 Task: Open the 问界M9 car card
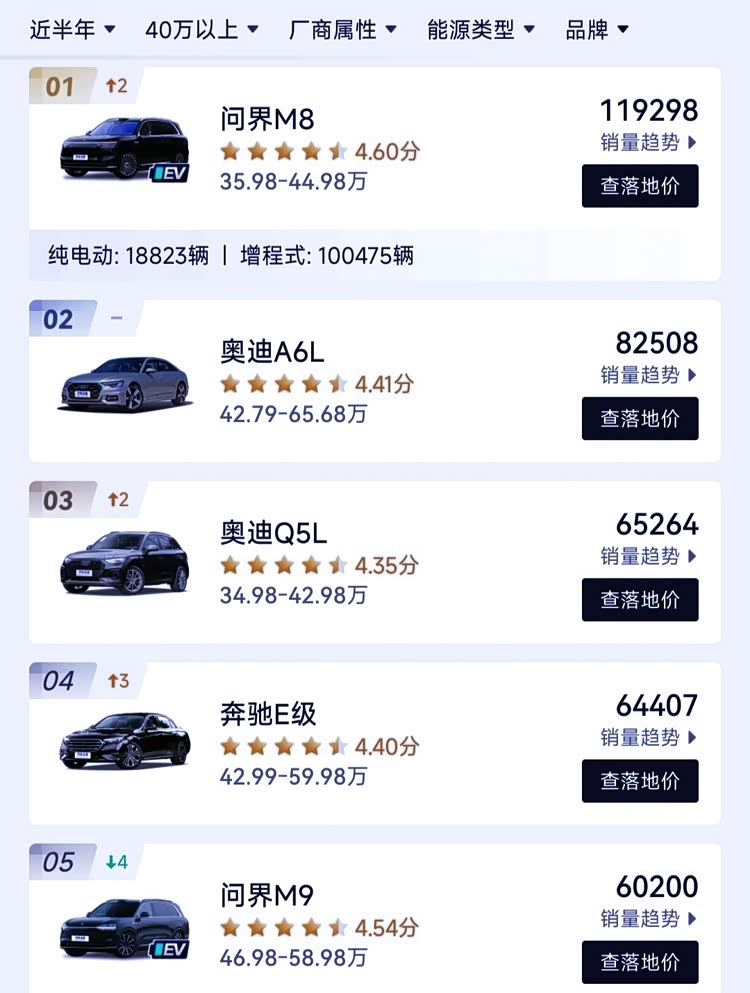(267, 895)
